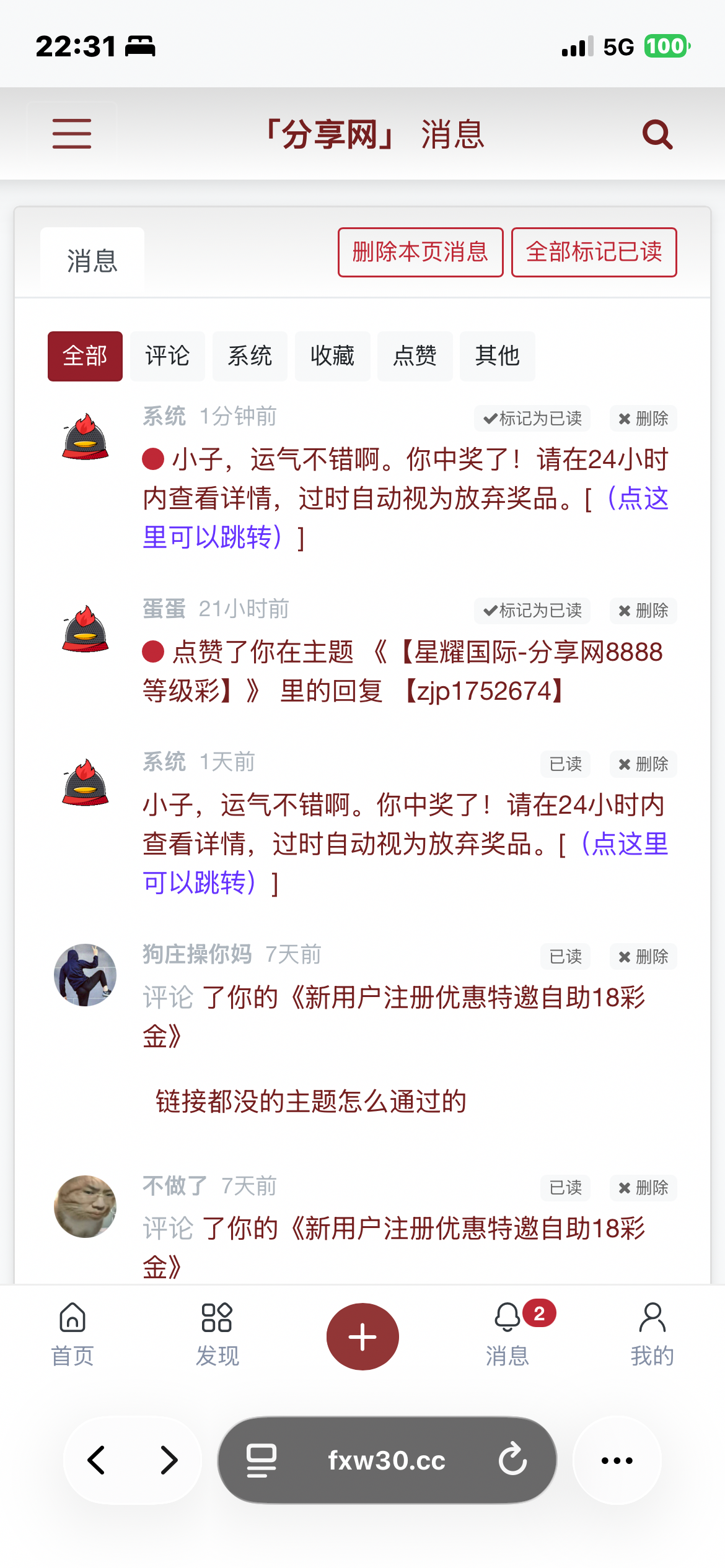Open the hamburger menu
725x1568 pixels.
coord(72,134)
